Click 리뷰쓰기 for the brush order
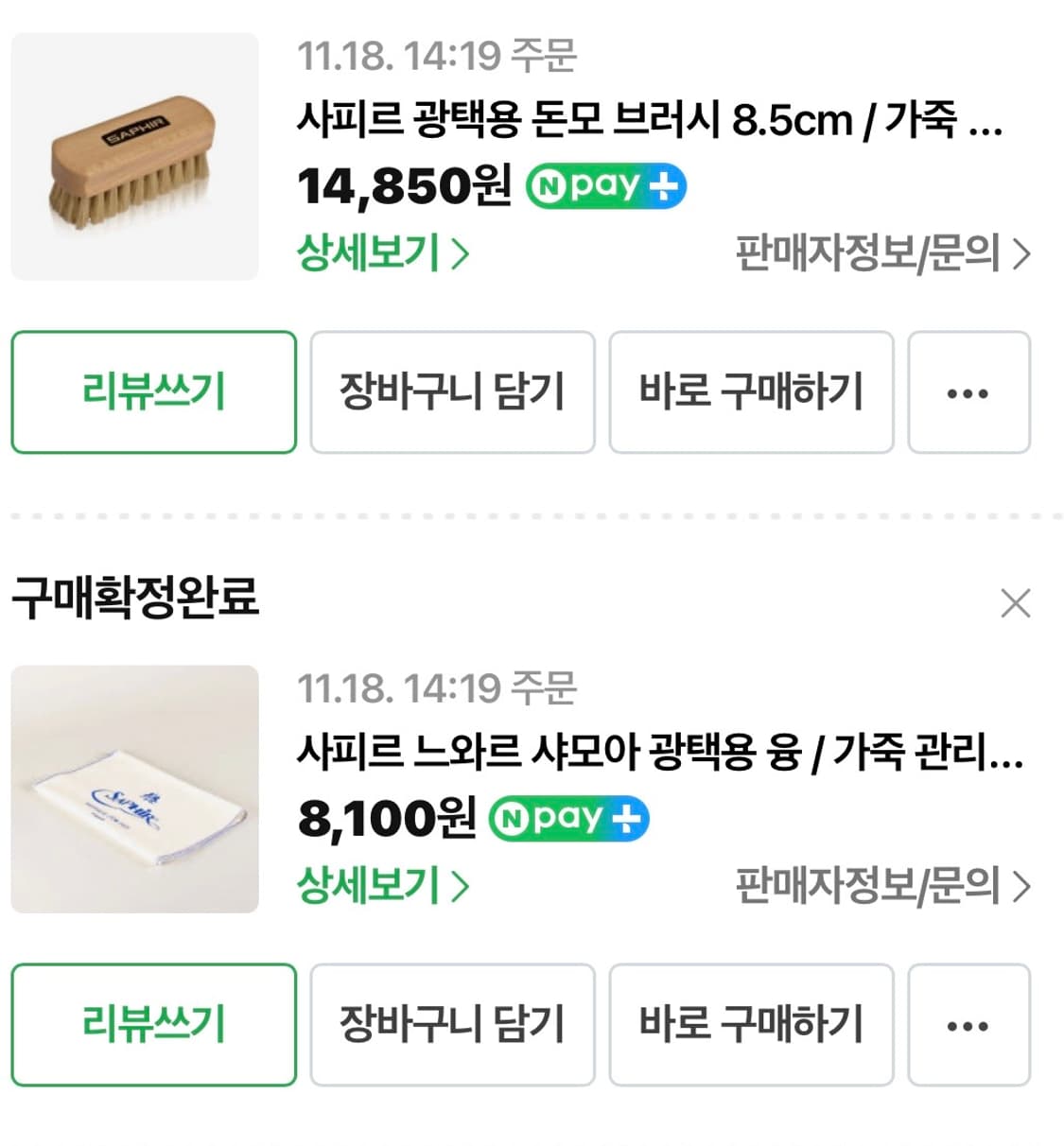The width and height of the screenshot is (1064, 1146). coord(153,392)
